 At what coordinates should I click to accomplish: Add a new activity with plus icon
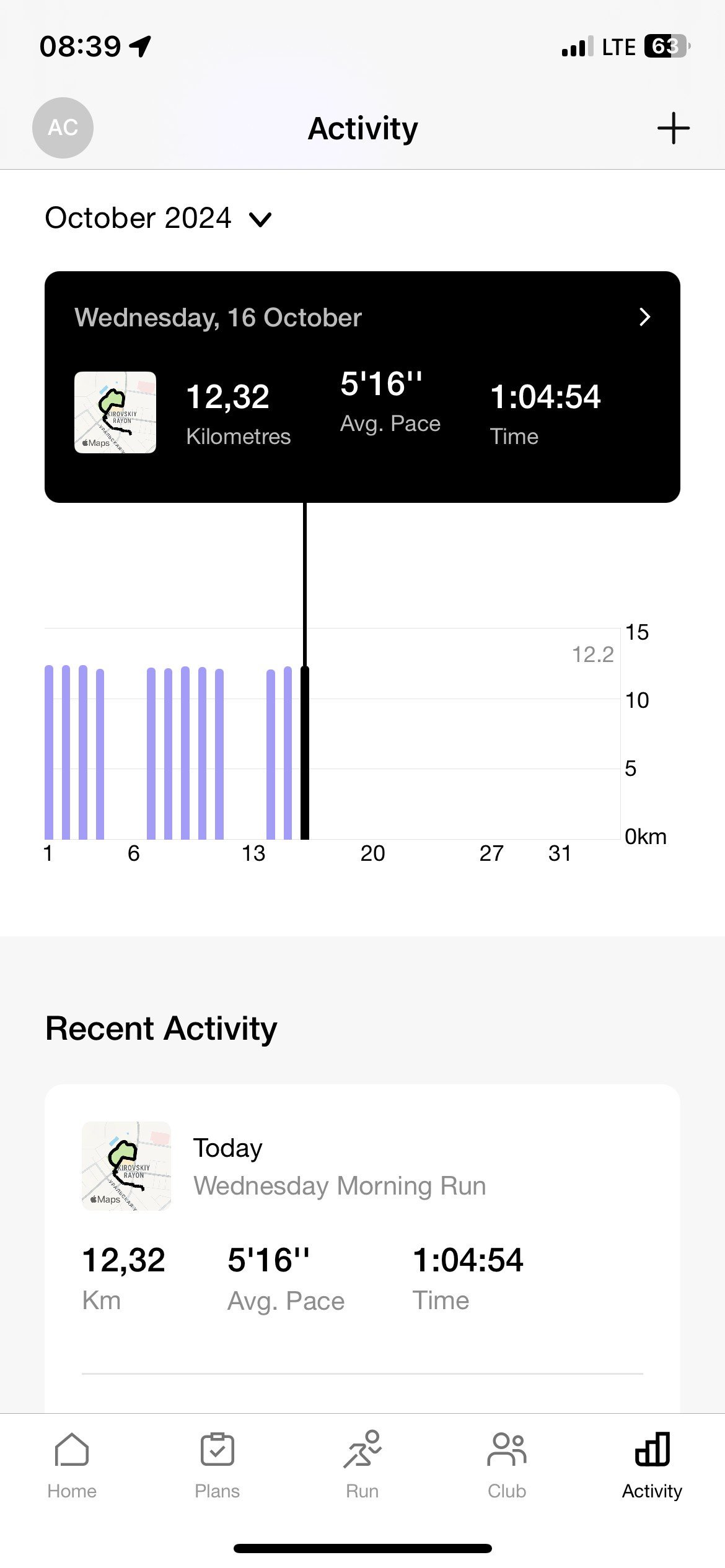click(x=673, y=128)
